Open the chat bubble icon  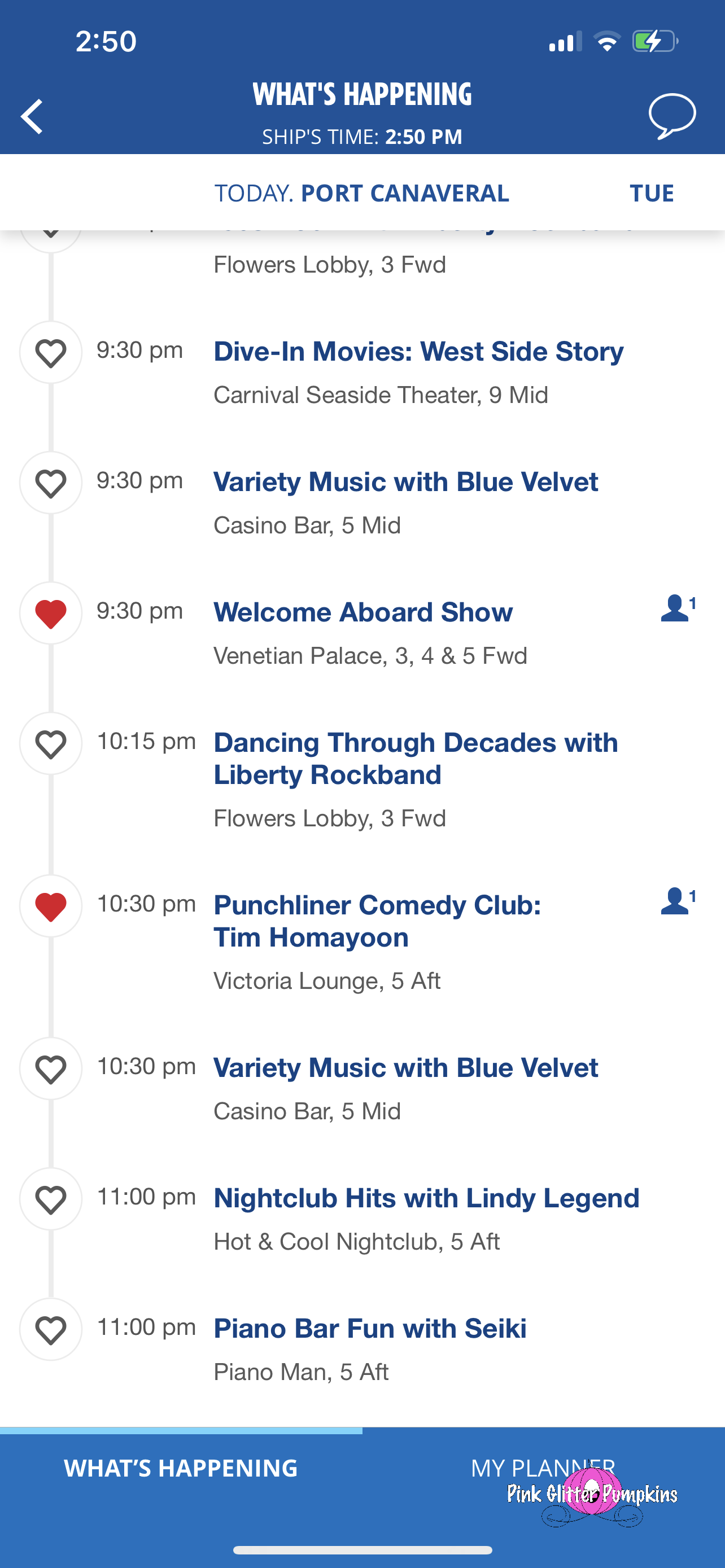(x=671, y=116)
